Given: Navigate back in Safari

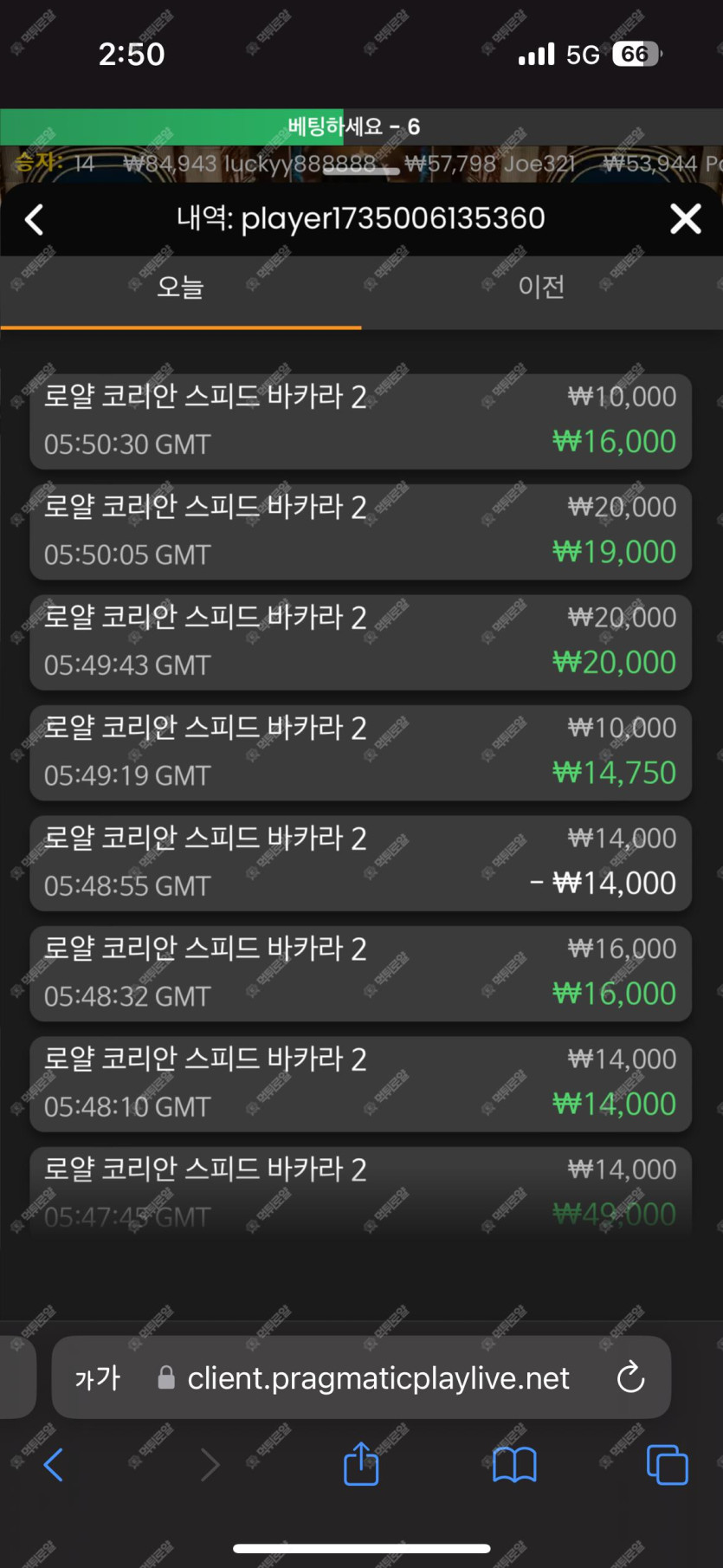Looking at the screenshot, I should [x=53, y=1465].
